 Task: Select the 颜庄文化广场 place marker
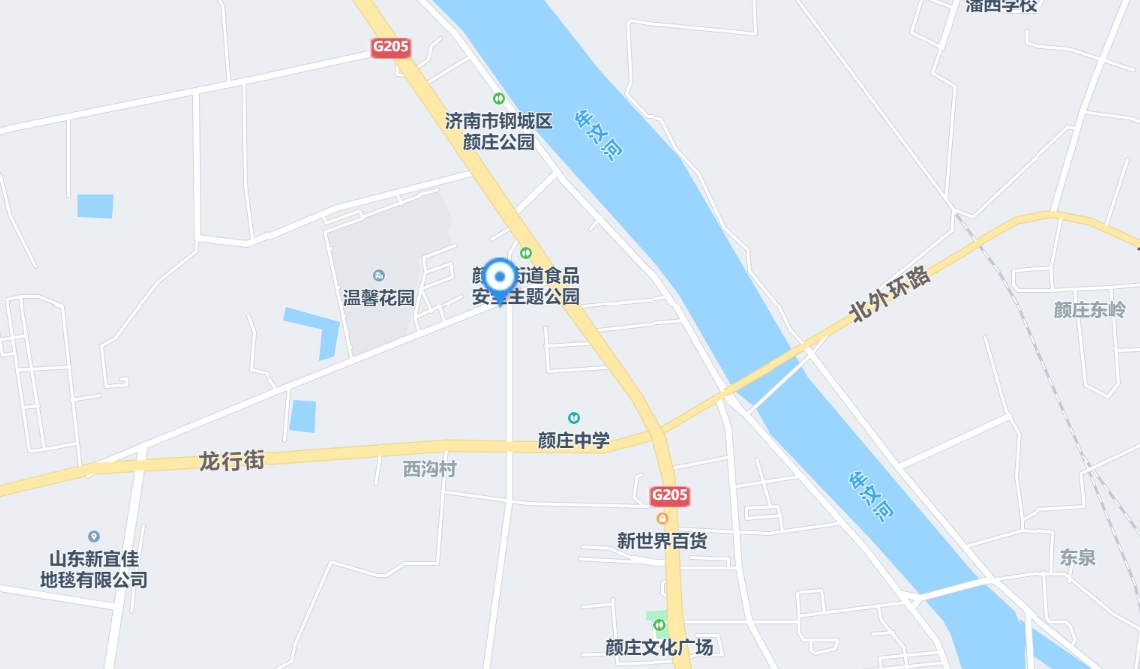[658, 625]
